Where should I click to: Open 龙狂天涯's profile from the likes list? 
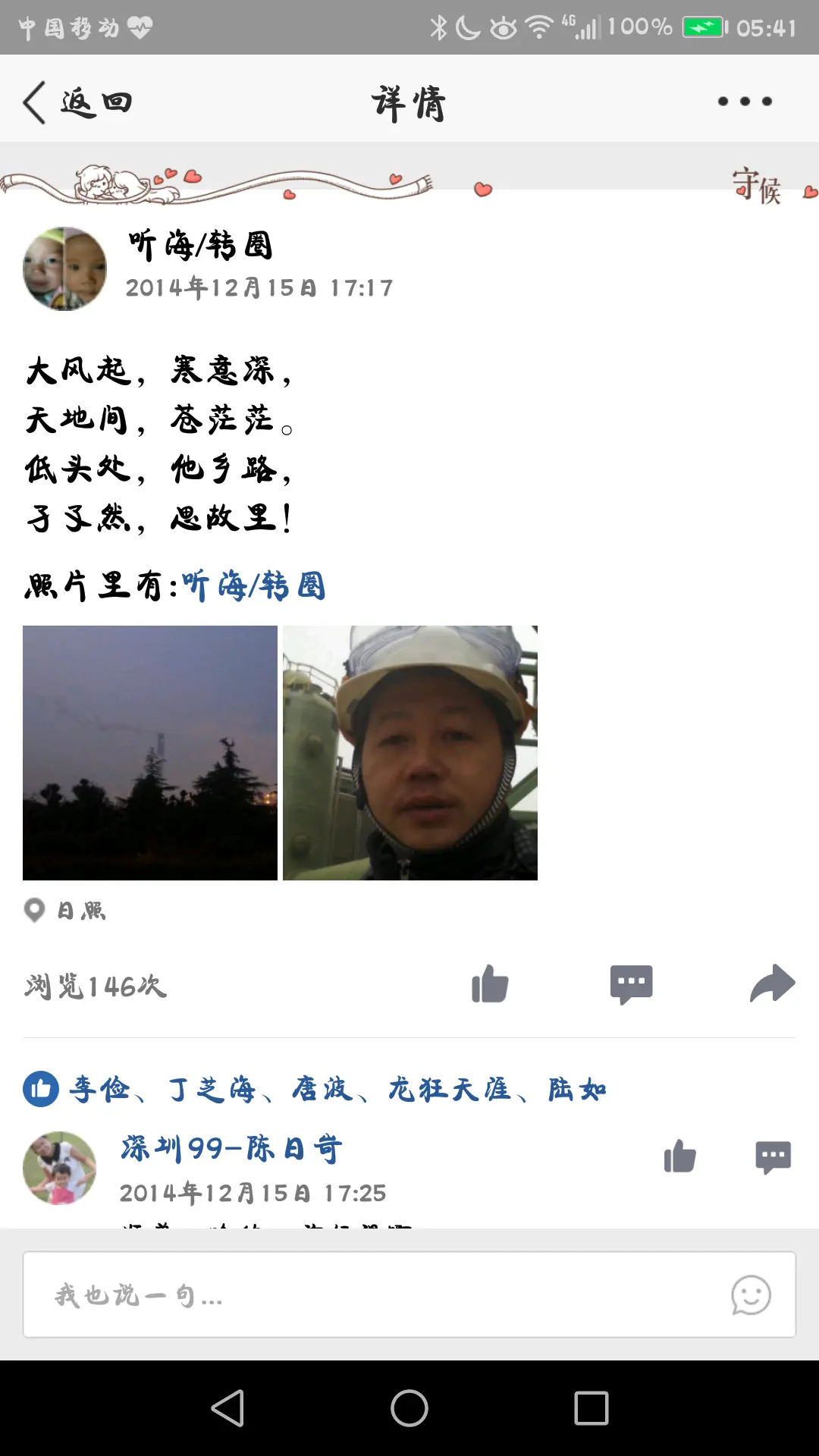pos(449,1089)
